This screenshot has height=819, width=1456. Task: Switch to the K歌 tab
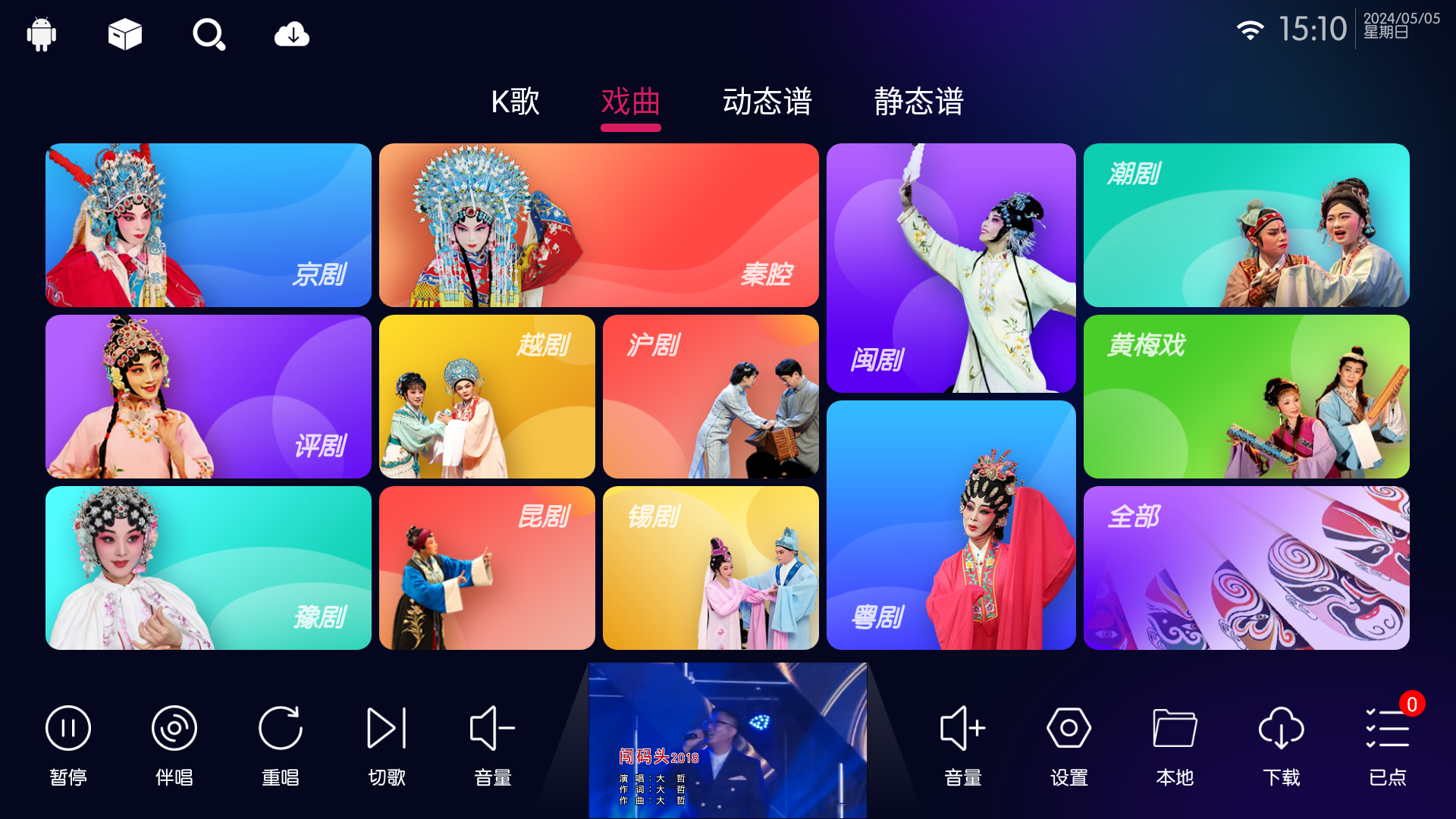tap(515, 102)
